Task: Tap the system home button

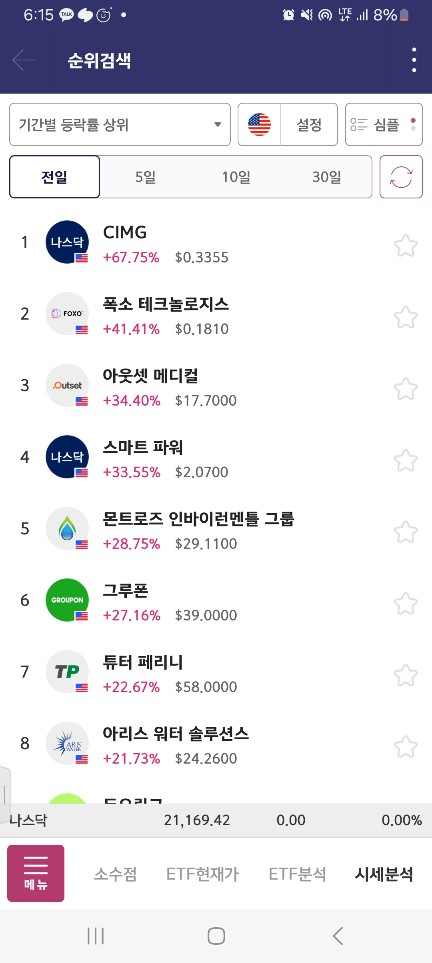Action: click(216, 936)
